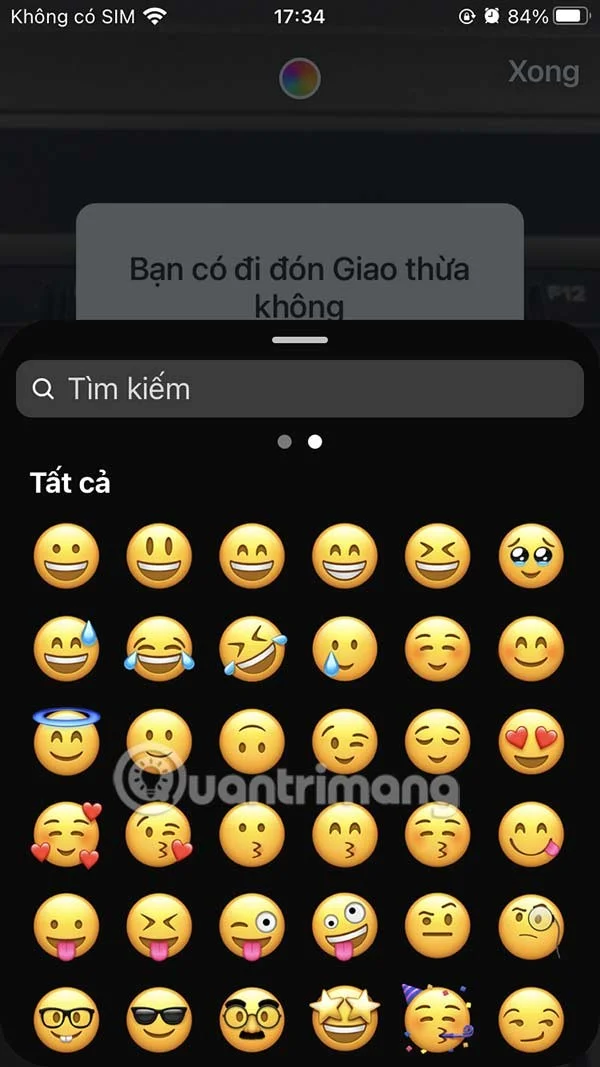The image size is (600, 1067).
Task: Pick the pleading teary-eyed emoji
Action: click(531, 555)
